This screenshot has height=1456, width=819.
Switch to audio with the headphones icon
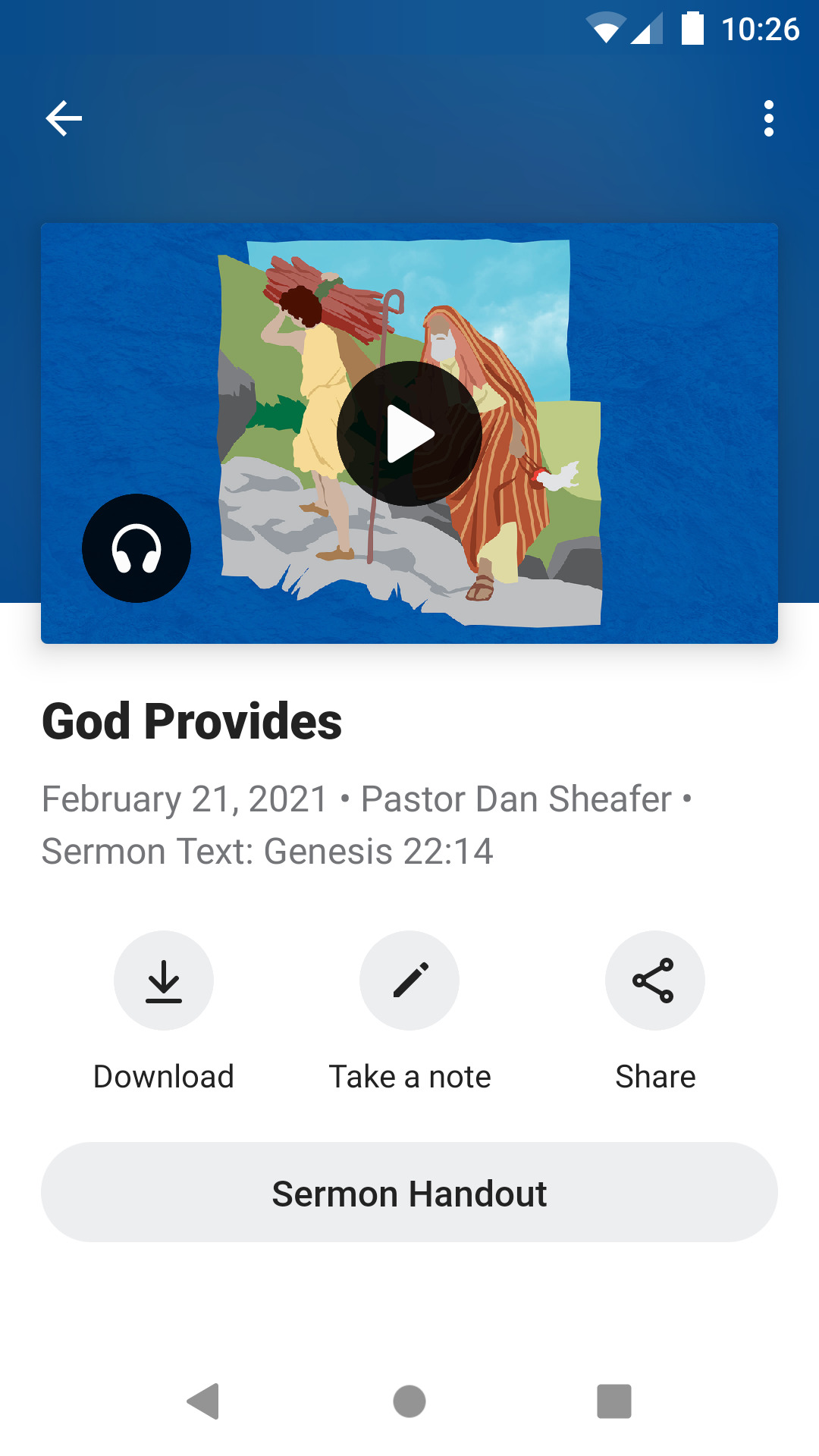coord(136,548)
